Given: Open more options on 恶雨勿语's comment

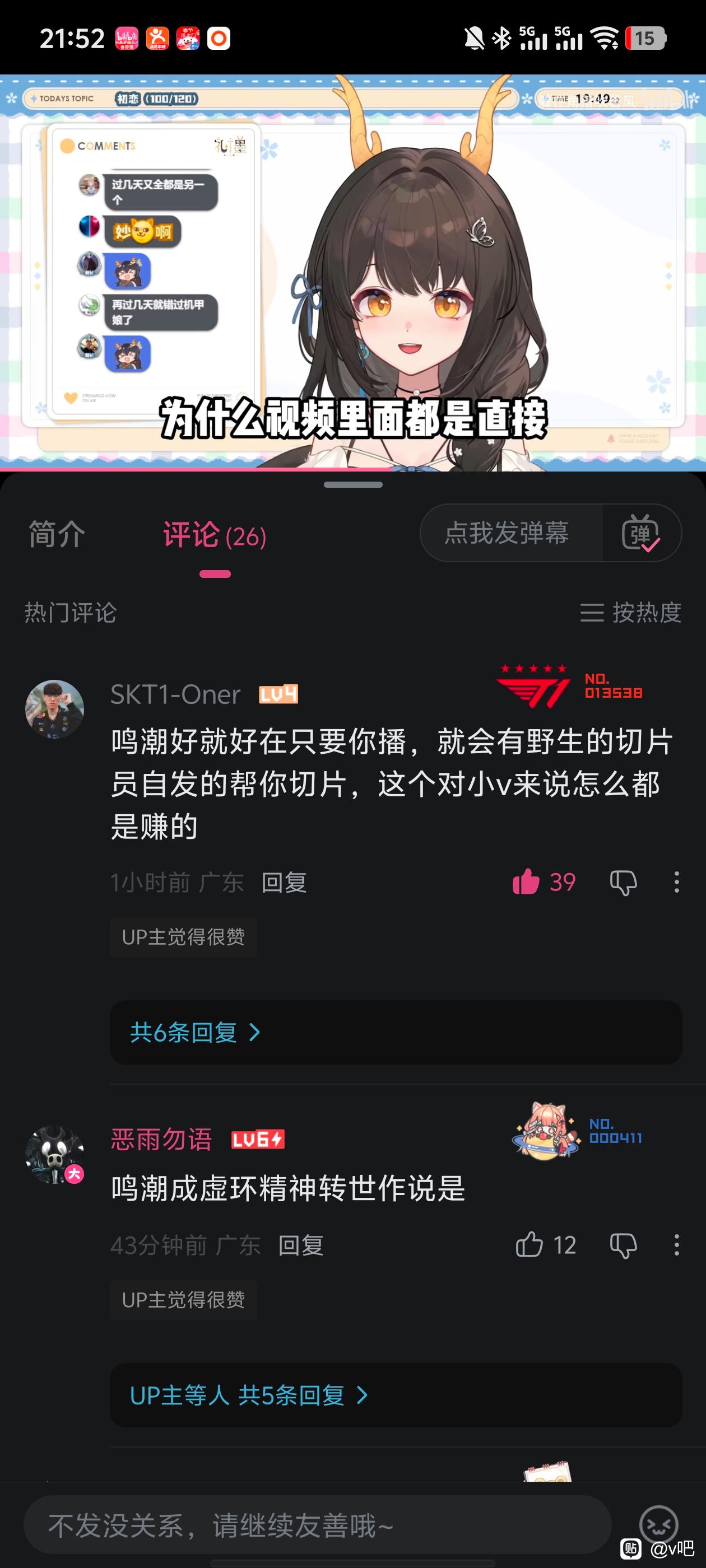Looking at the screenshot, I should coord(677,1245).
